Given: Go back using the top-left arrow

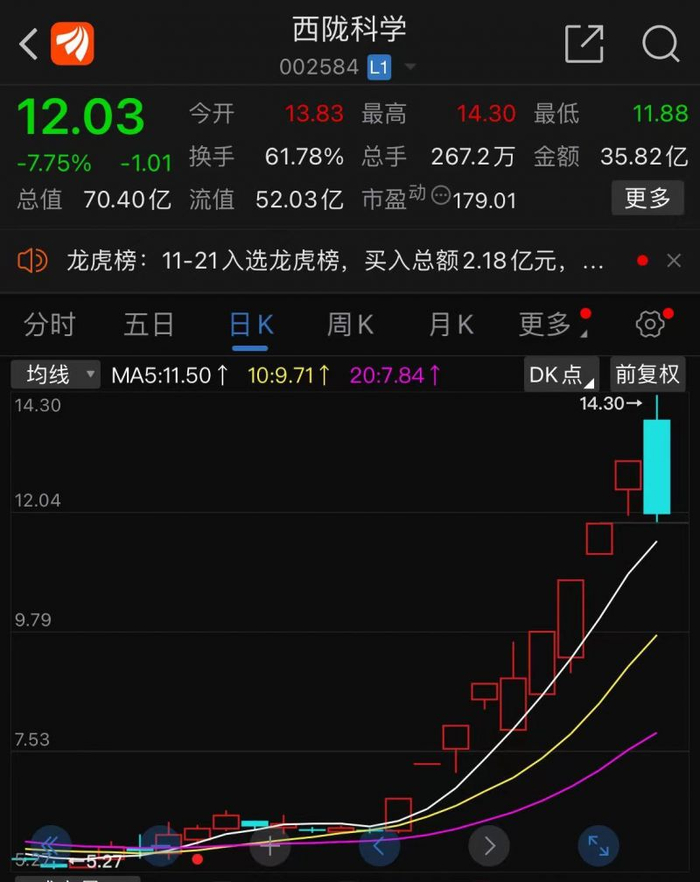Looking at the screenshot, I should coord(29,44).
